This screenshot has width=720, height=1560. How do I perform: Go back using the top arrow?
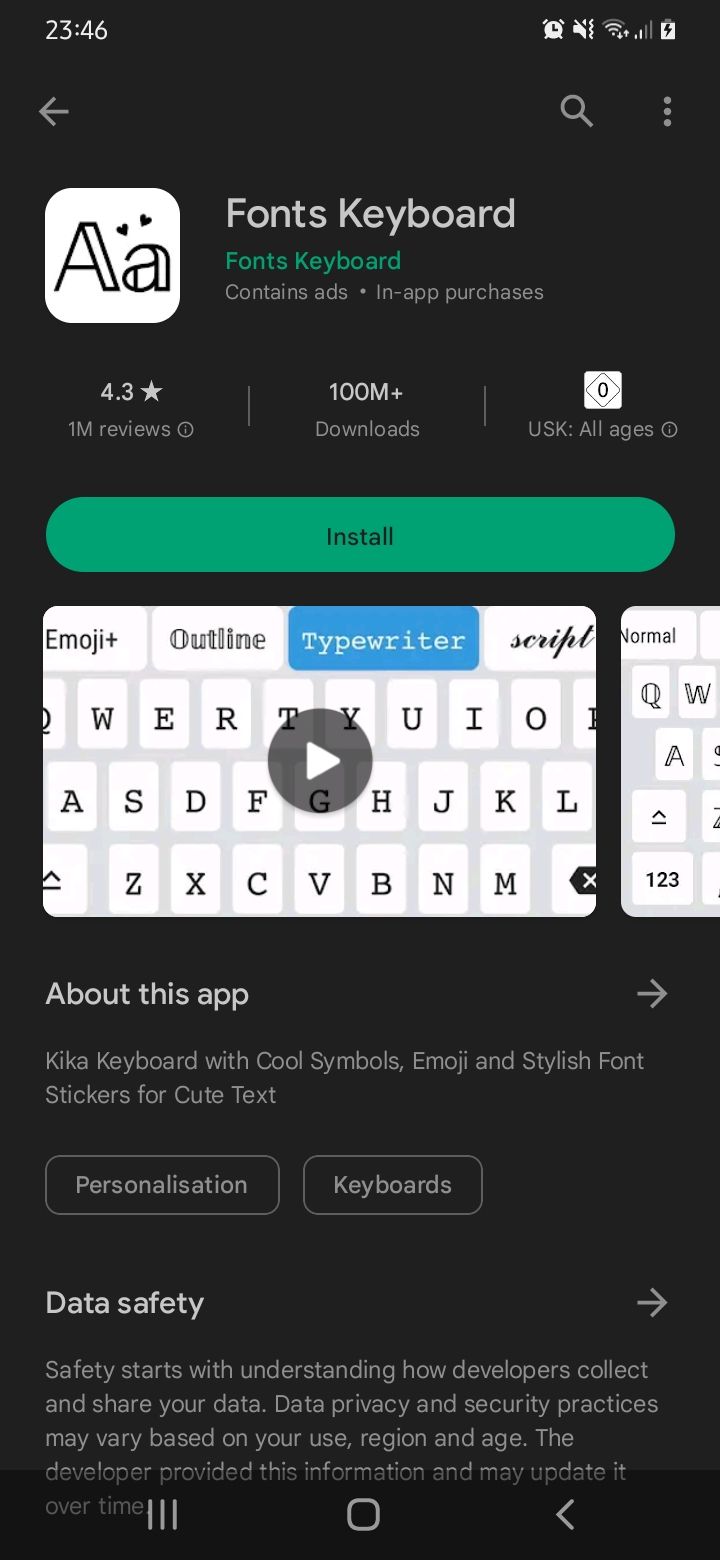[54, 112]
